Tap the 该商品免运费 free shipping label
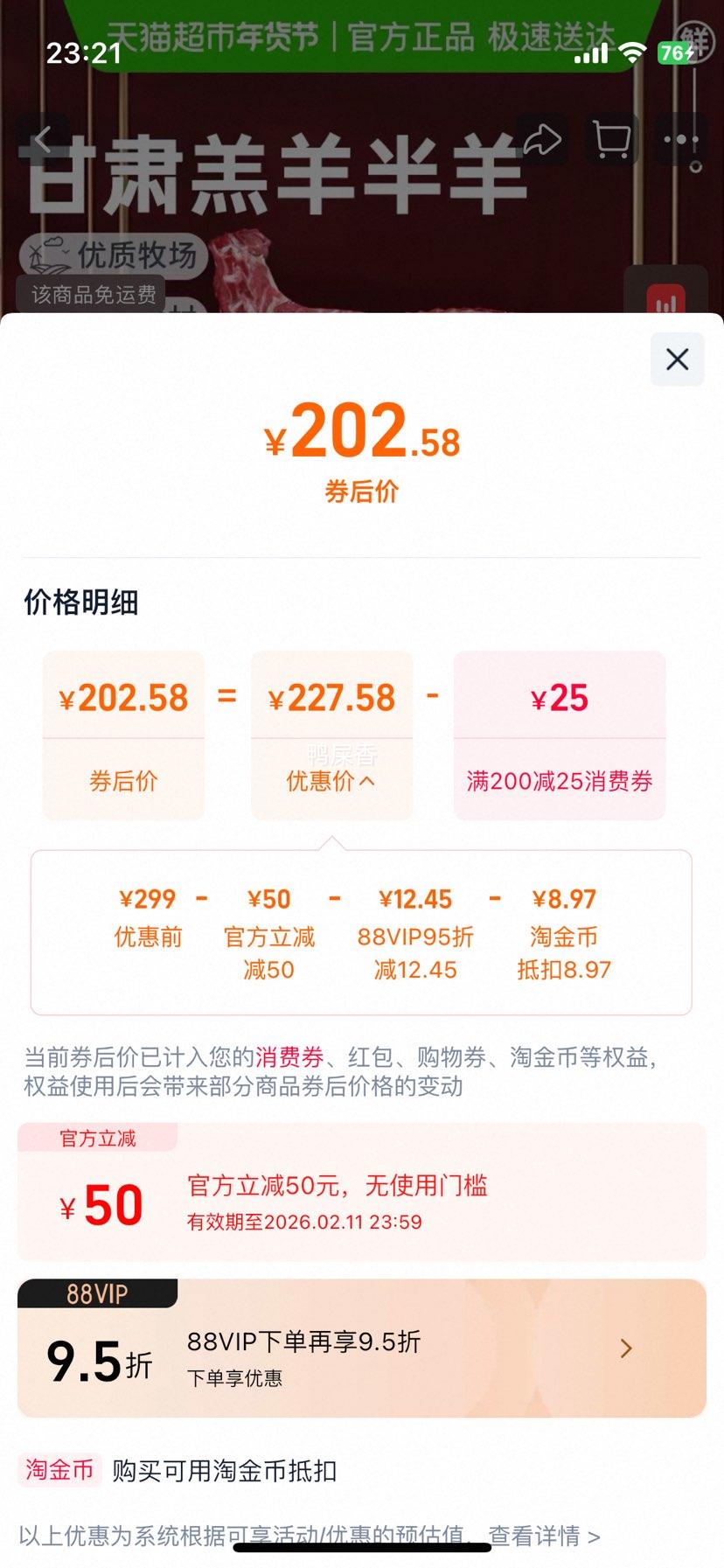The width and height of the screenshot is (724, 1568). (93, 295)
